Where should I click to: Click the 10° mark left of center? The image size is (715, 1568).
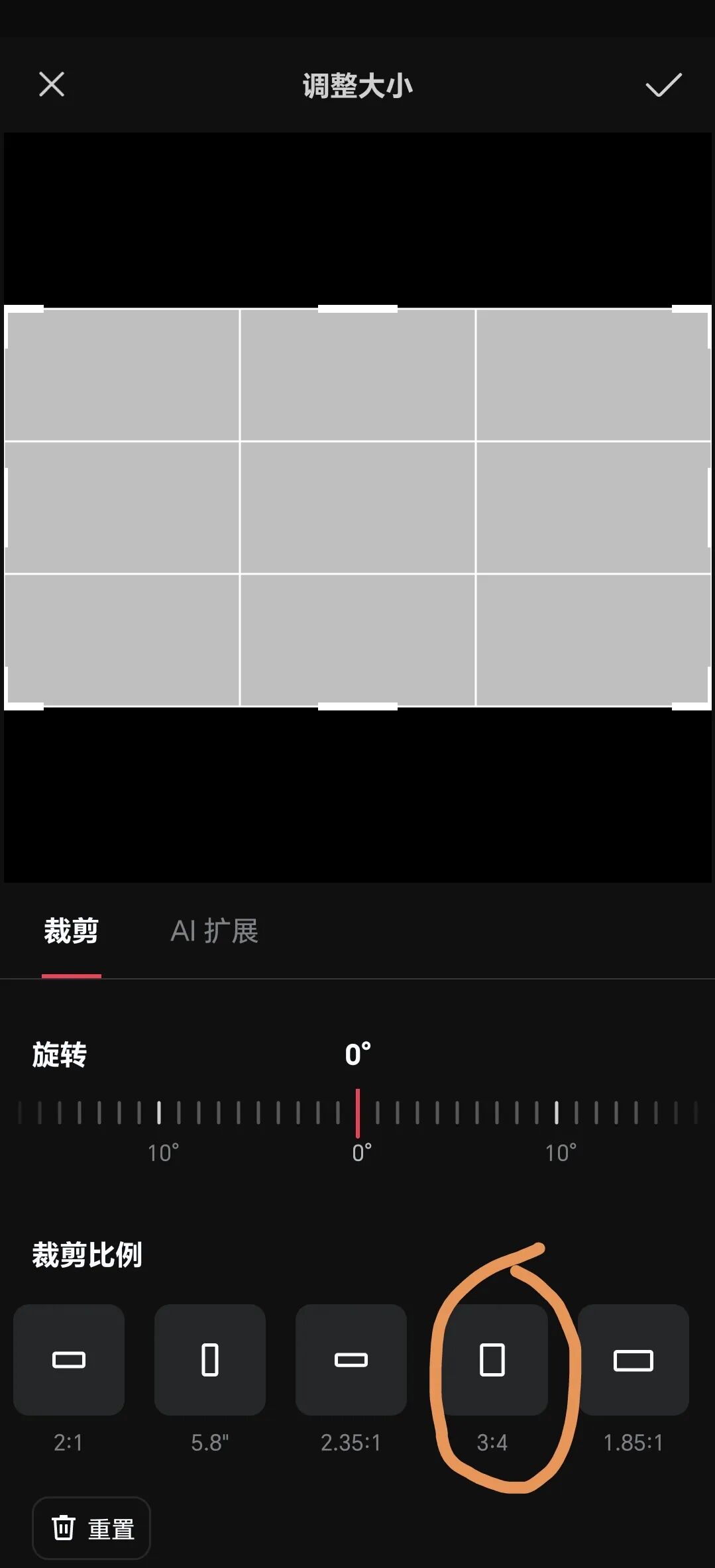pyautogui.click(x=163, y=1148)
